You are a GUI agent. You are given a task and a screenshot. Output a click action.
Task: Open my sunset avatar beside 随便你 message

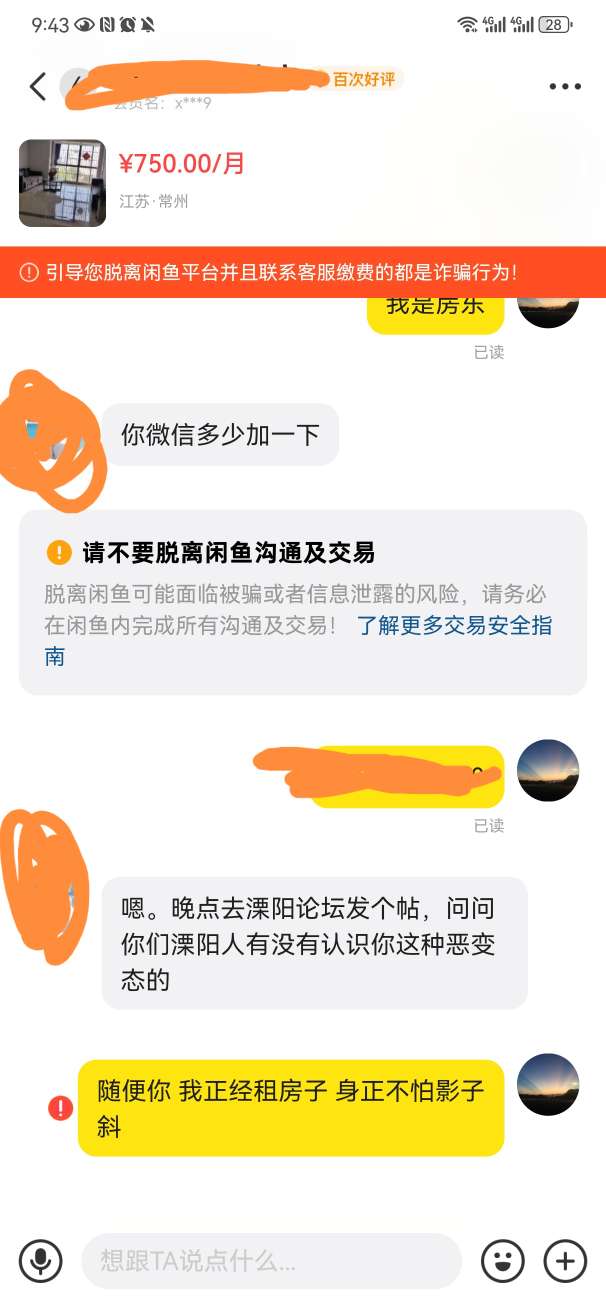pos(548,1085)
